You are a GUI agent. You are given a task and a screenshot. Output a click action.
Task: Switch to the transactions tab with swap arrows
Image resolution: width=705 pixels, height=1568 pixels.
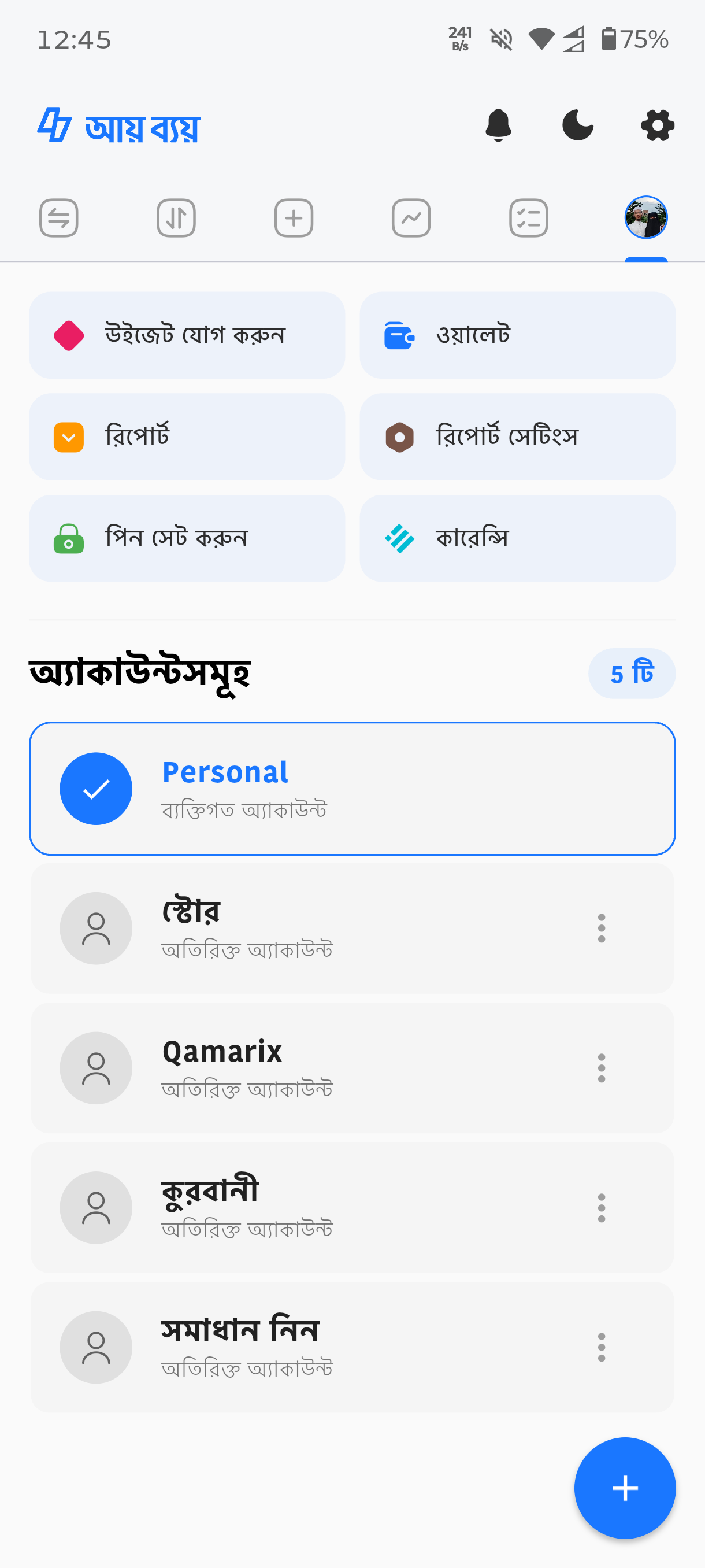pyautogui.click(x=59, y=218)
